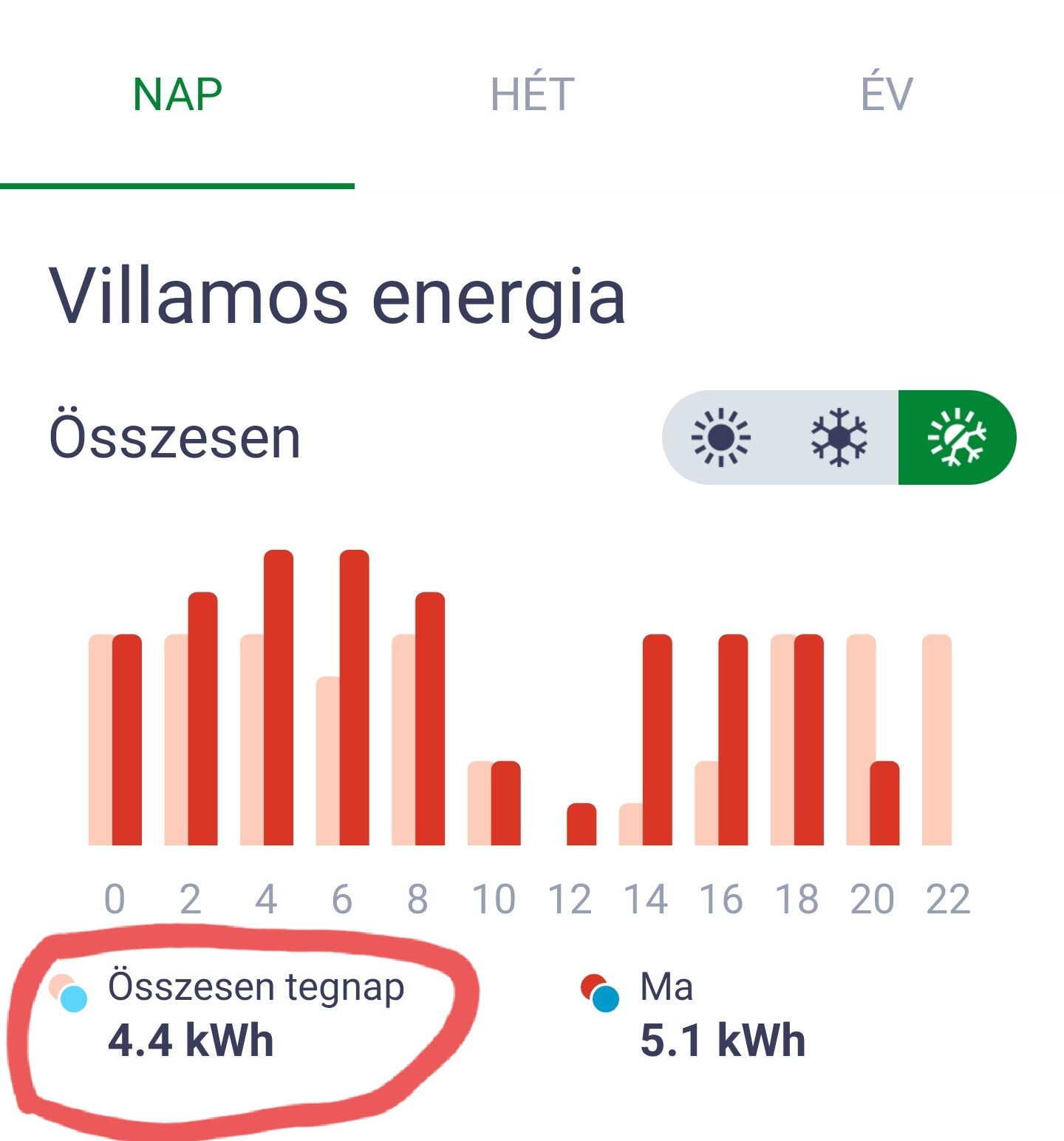This screenshot has width=1064, height=1141.
Task: Select the snowflake cooling mode filter
Action: click(839, 437)
